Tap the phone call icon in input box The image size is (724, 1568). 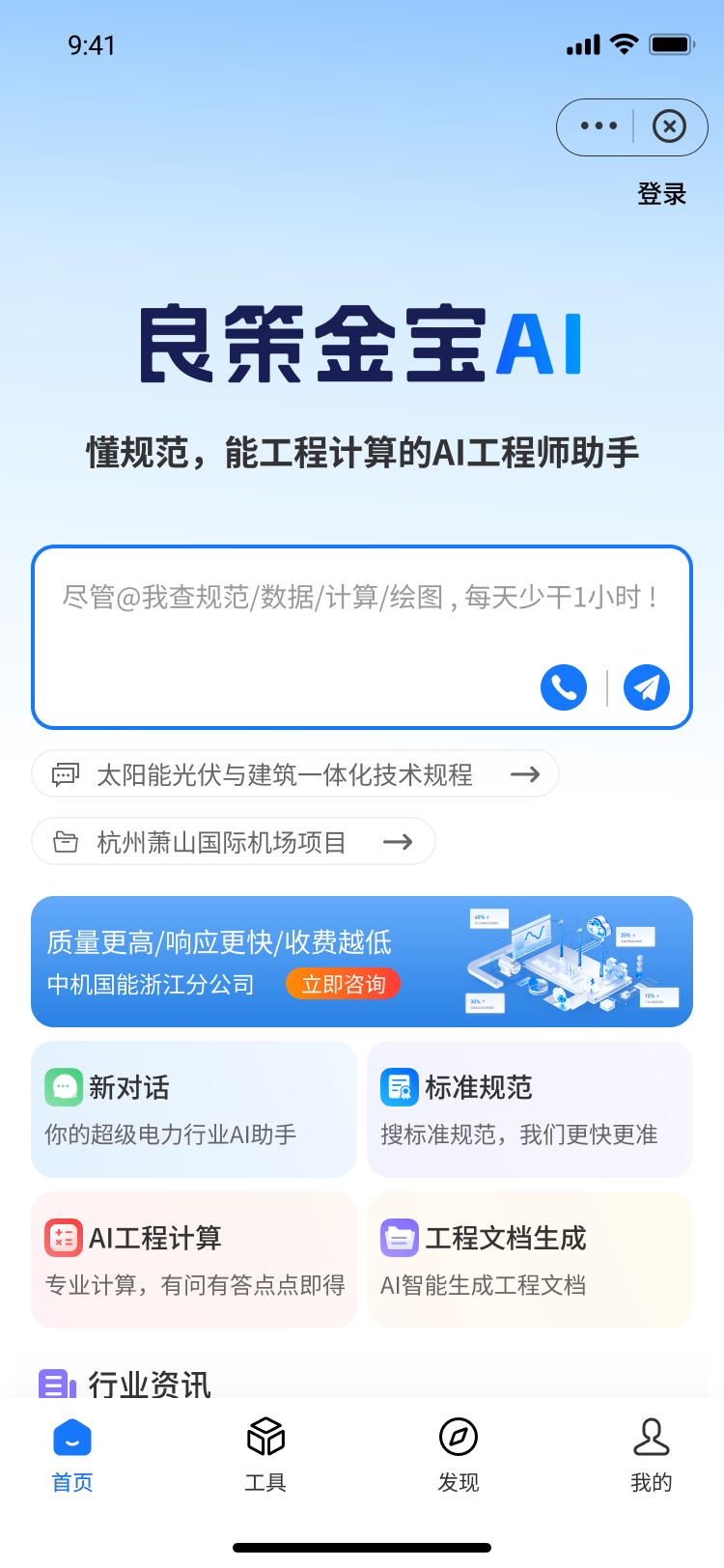pos(563,687)
